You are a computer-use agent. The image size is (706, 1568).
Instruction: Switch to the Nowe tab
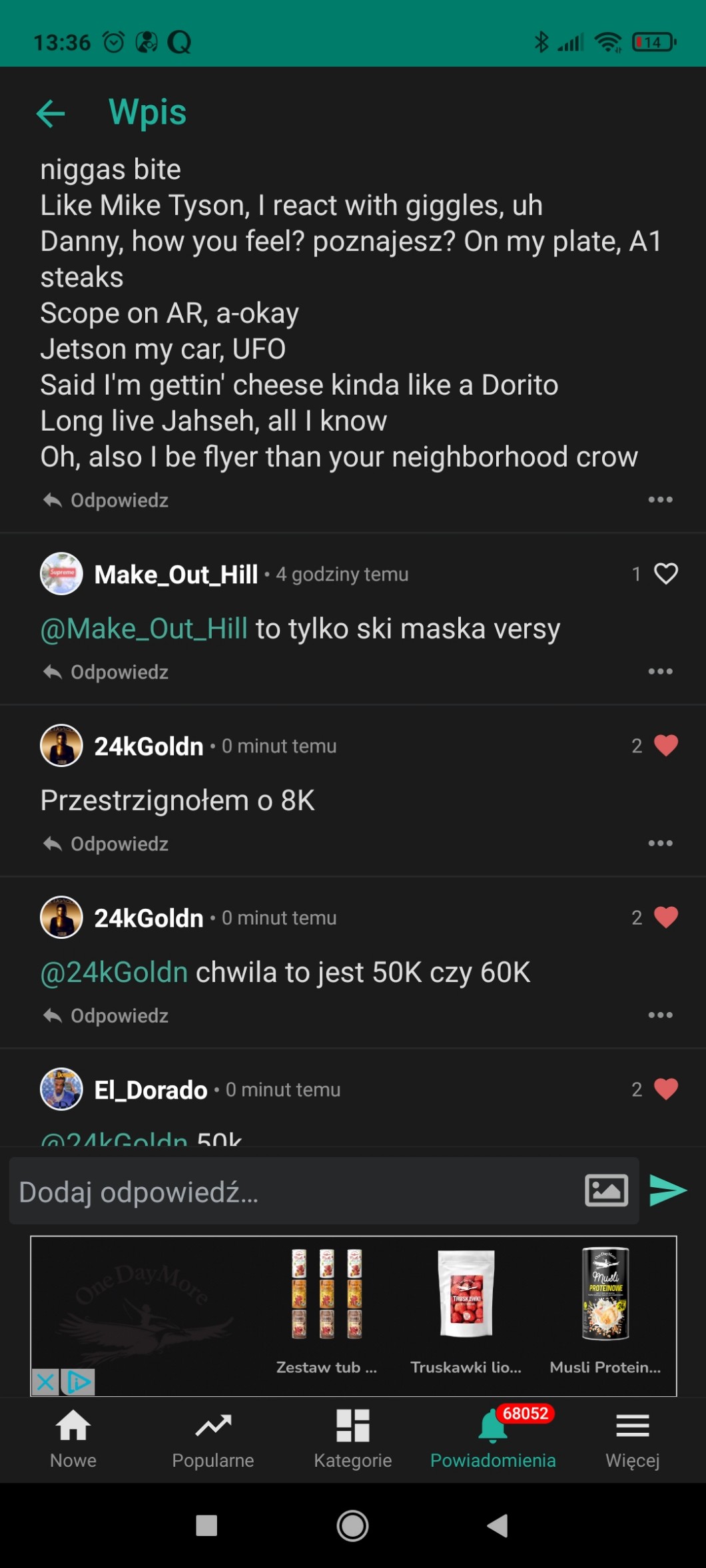point(73,1439)
